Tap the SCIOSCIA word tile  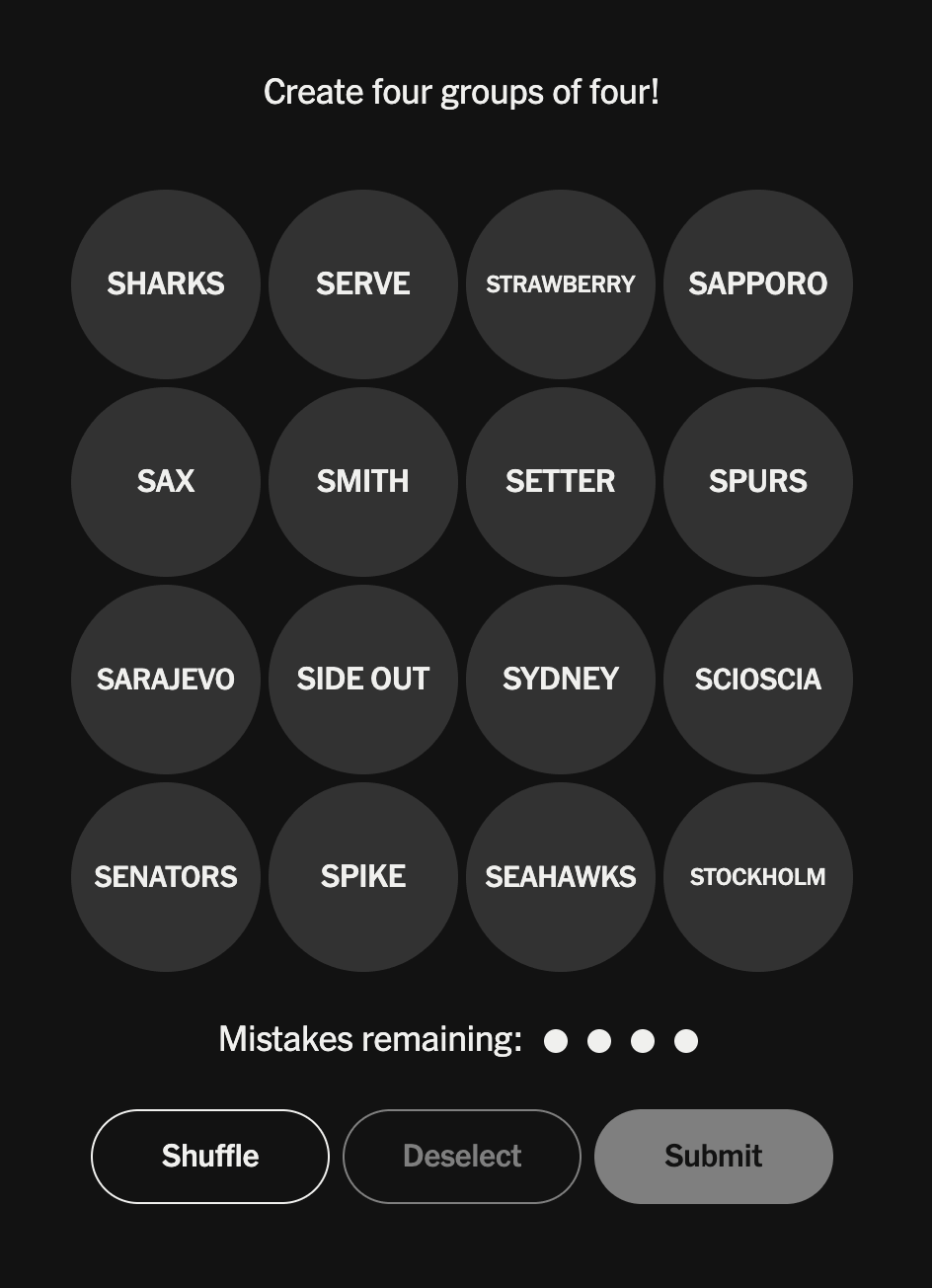[x=758, y=680]
